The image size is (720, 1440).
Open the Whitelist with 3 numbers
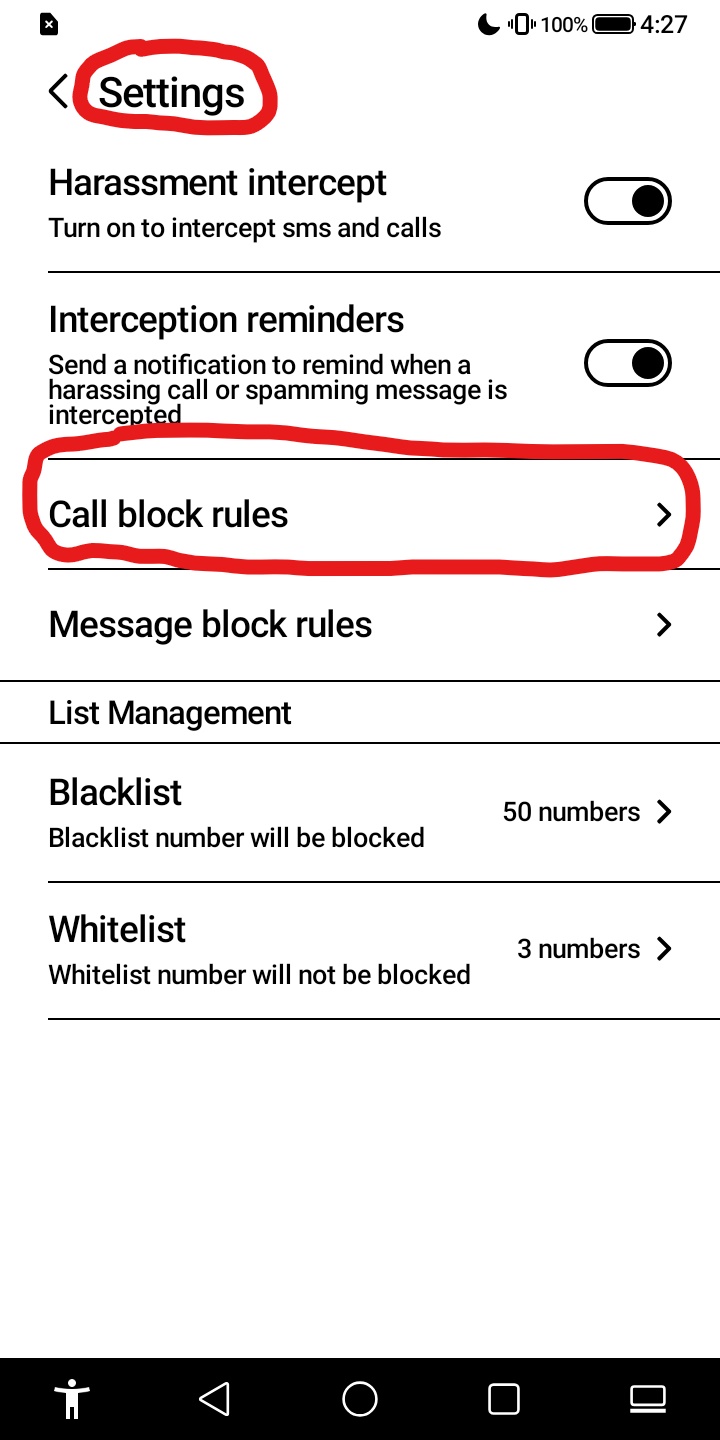click(360, 950)
